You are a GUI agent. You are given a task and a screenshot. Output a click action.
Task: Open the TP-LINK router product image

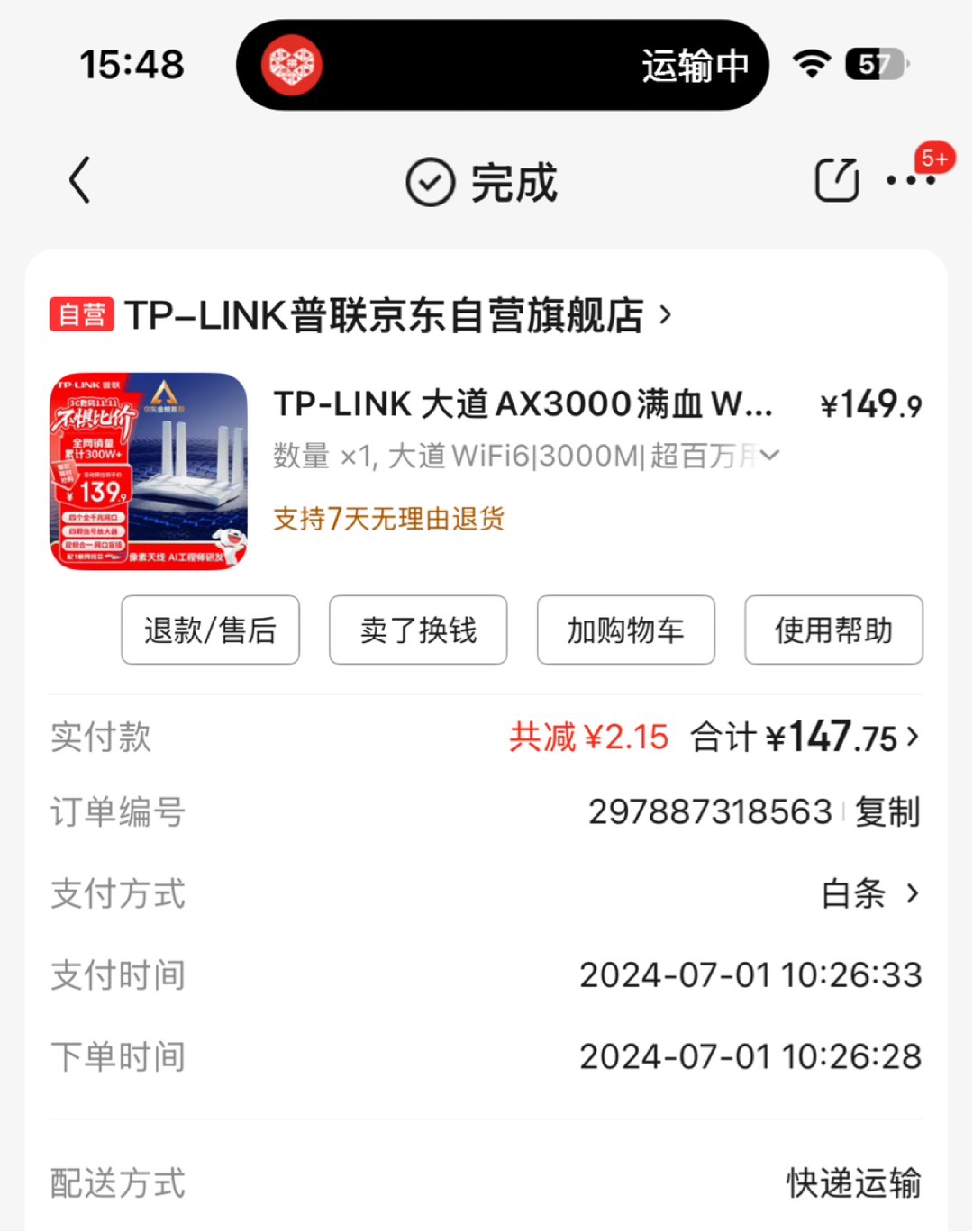(149, 471)
